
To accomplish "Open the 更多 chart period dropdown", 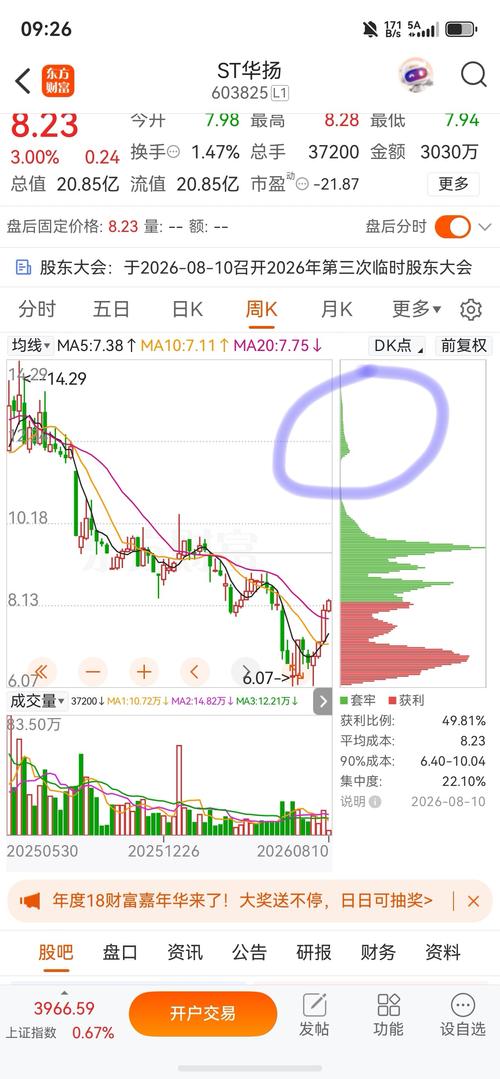I will point(417,309).
